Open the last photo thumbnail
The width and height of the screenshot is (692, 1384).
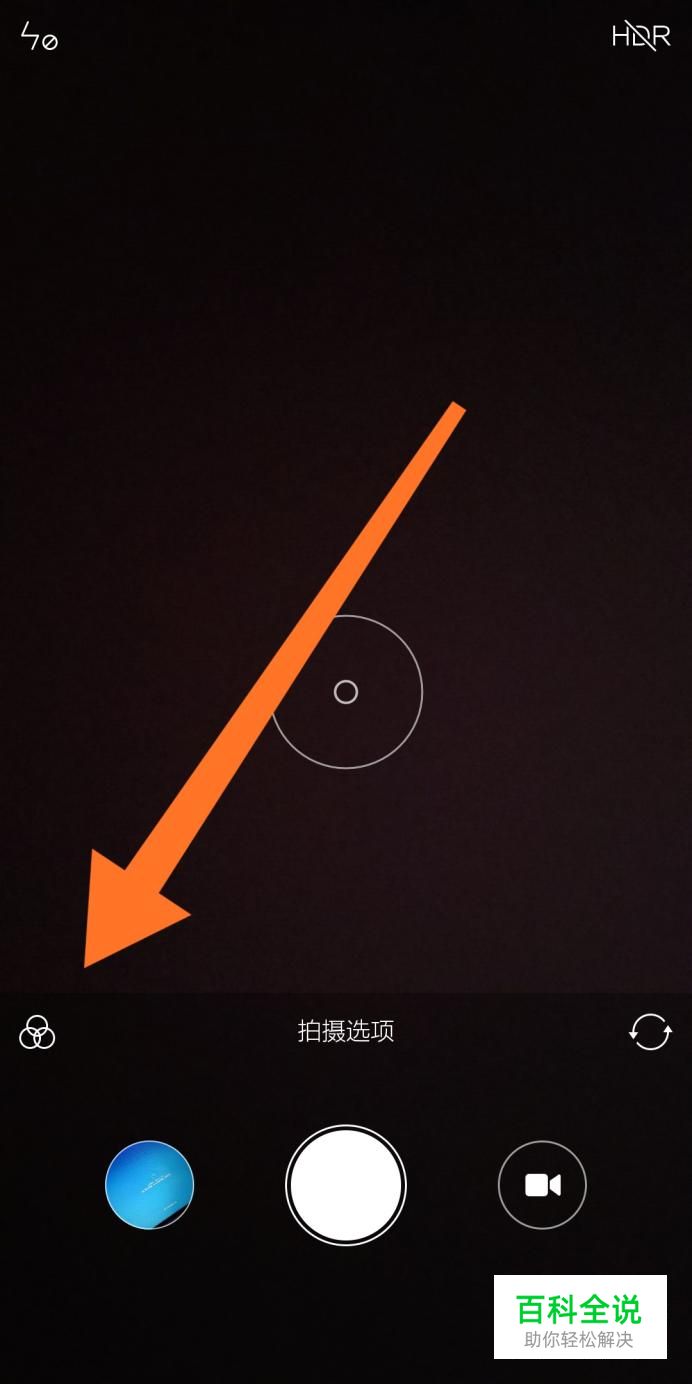(149, 1185)
